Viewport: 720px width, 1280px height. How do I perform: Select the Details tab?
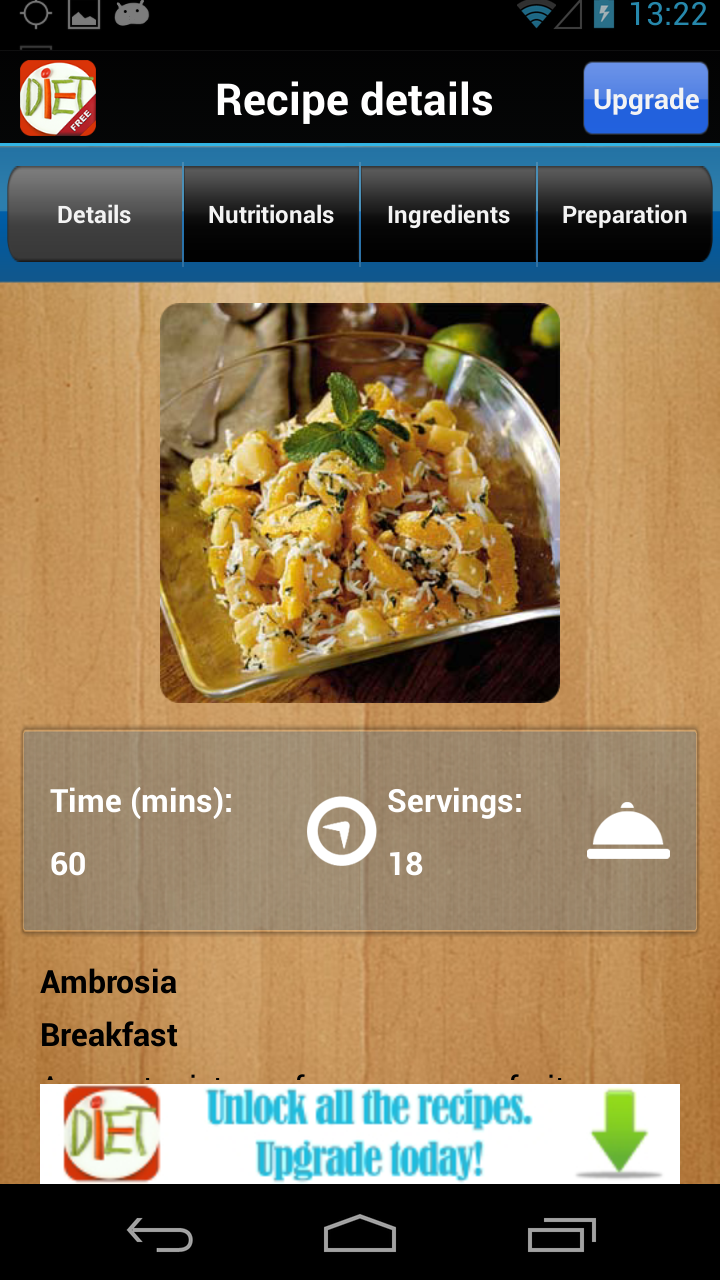click(95, 215)
